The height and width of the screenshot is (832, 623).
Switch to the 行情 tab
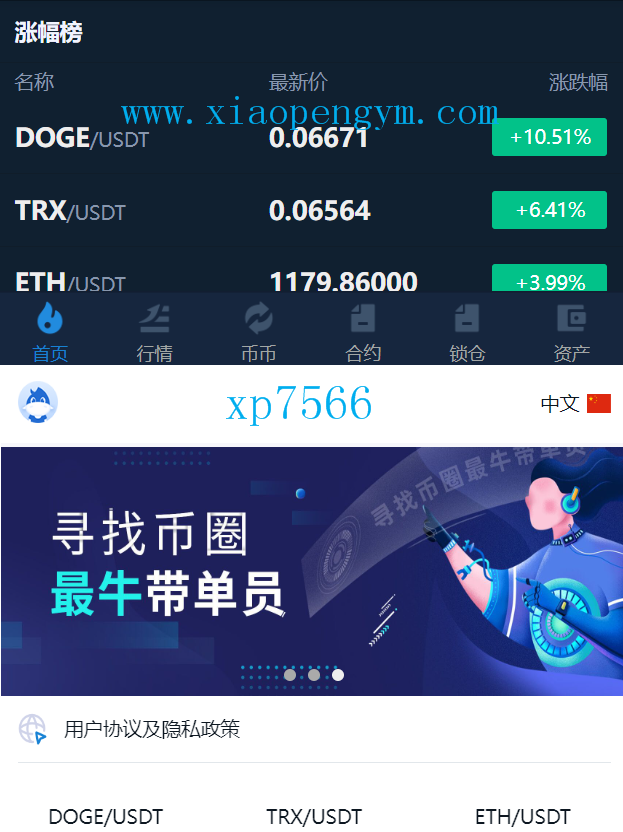tap(154, 332)
